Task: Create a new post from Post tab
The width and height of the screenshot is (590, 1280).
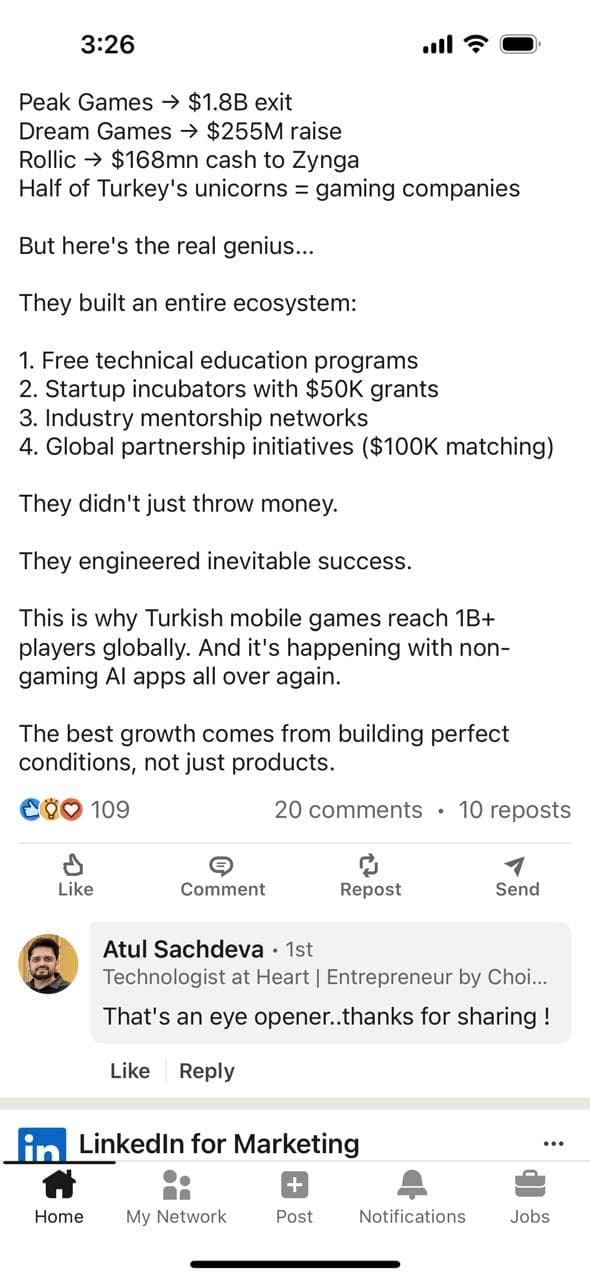Action: point(294,1198)
